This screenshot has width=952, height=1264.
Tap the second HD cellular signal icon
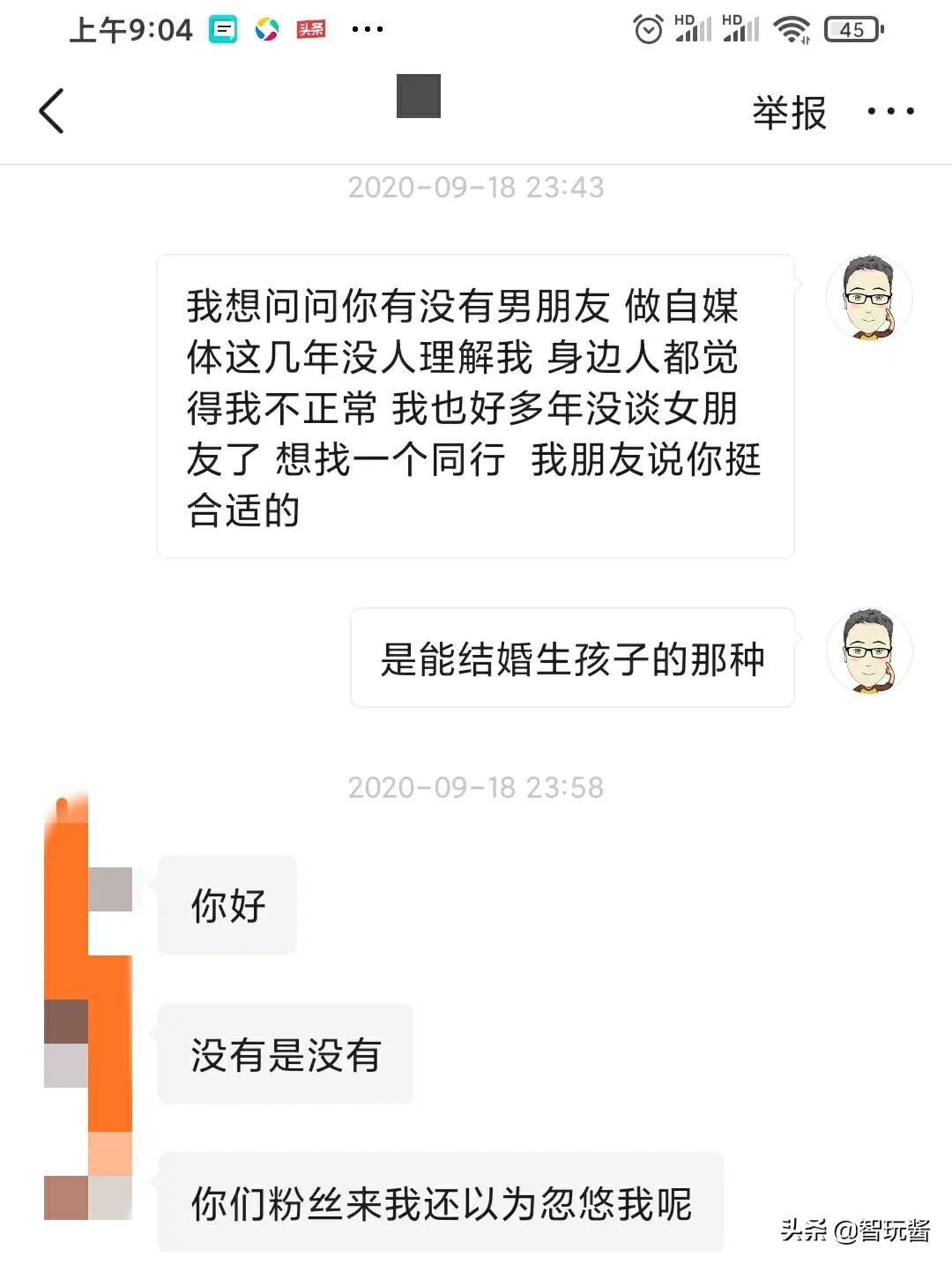tap(743, 27)
